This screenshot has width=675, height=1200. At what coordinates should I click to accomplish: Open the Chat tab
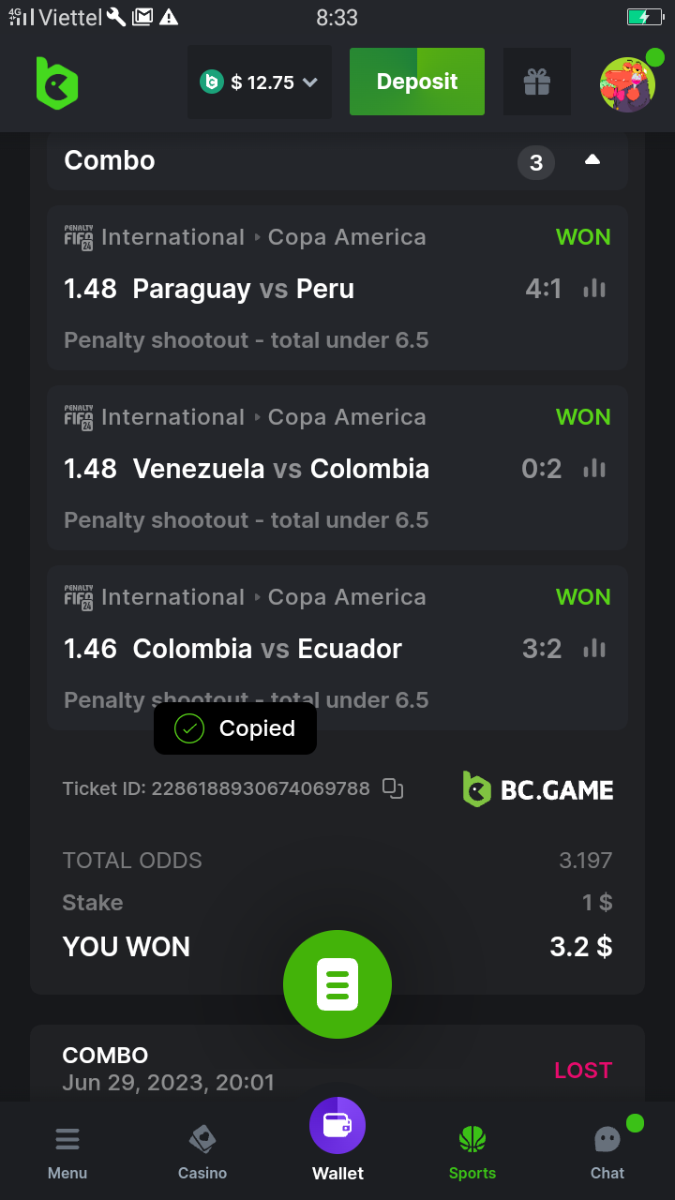(607, 1152)
